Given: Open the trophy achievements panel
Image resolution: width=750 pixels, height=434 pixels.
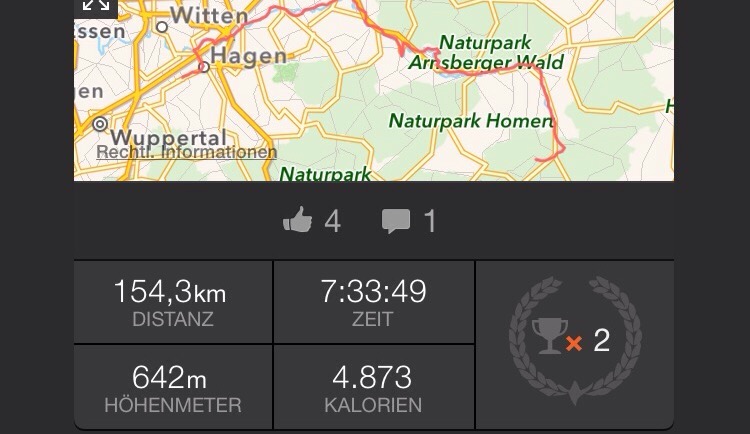Looking at the screenshot, I should [x=574, y=341].
